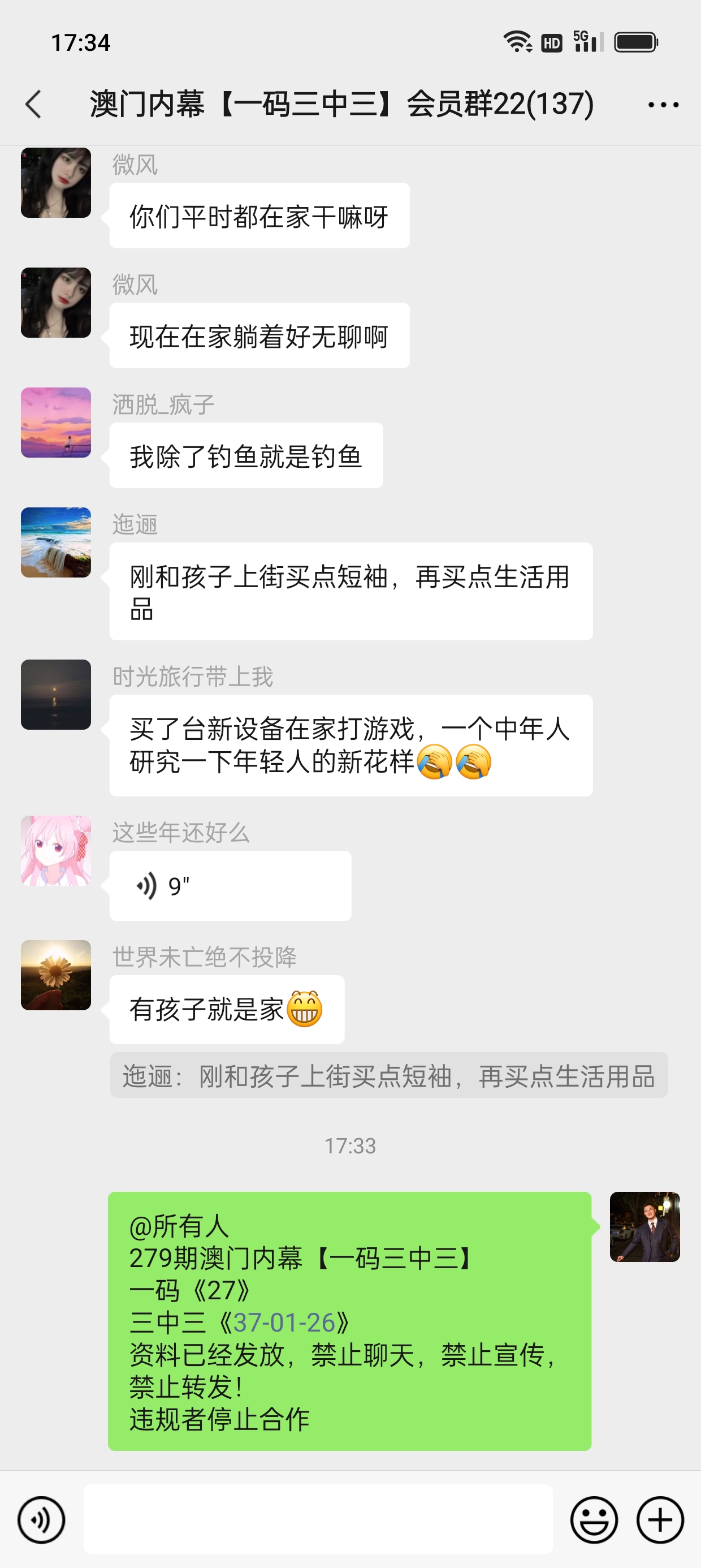701x1568 pixels.
Task: Open 这些年还好么's profile avatar
Action: [x=56, y=850]
